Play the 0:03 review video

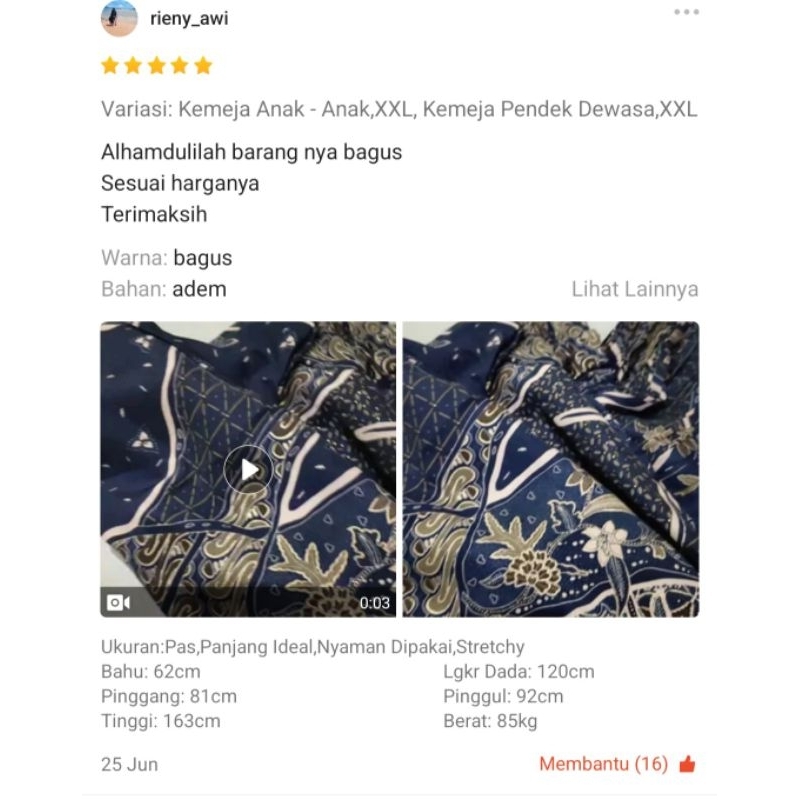coord(248,470)
